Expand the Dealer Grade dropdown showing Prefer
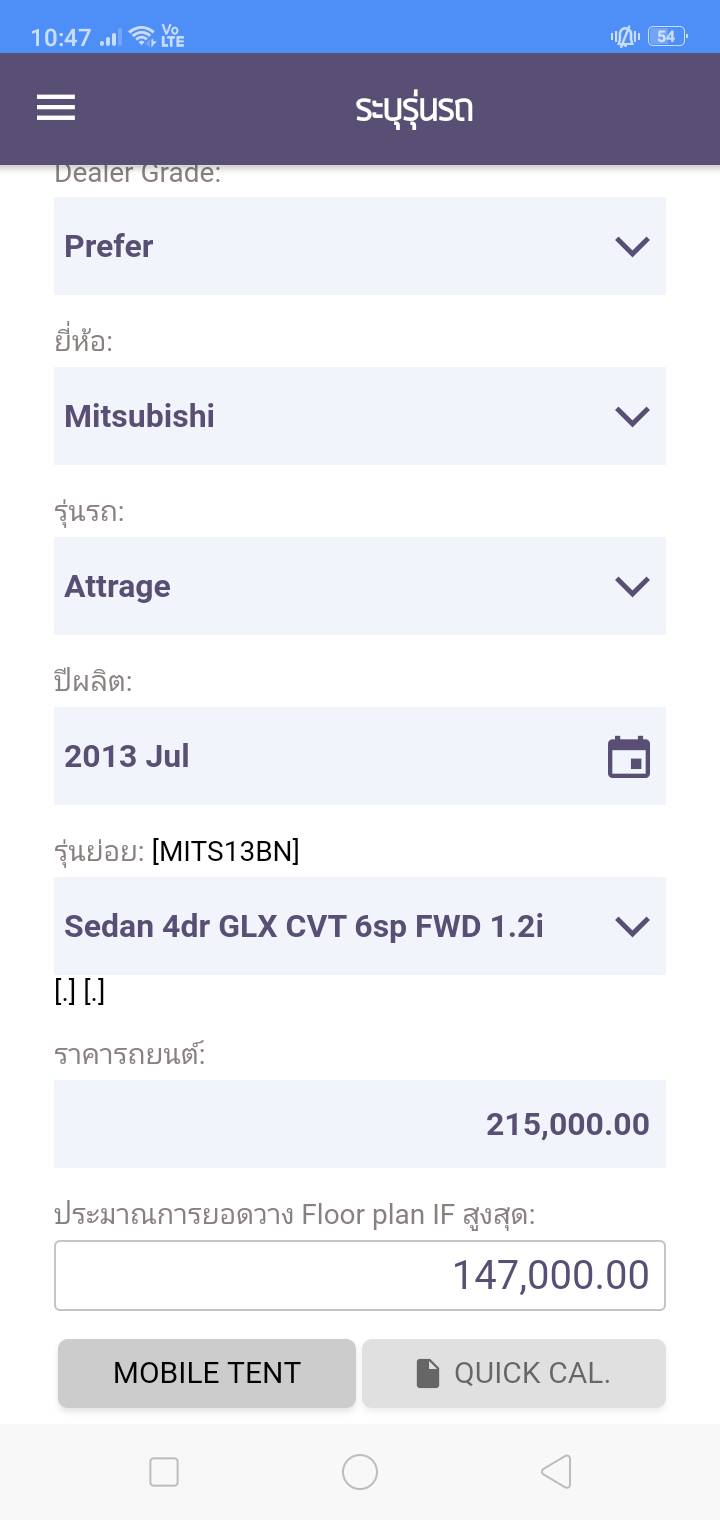The height and width of the screenshot is (1520, 720). coord(359,246)
